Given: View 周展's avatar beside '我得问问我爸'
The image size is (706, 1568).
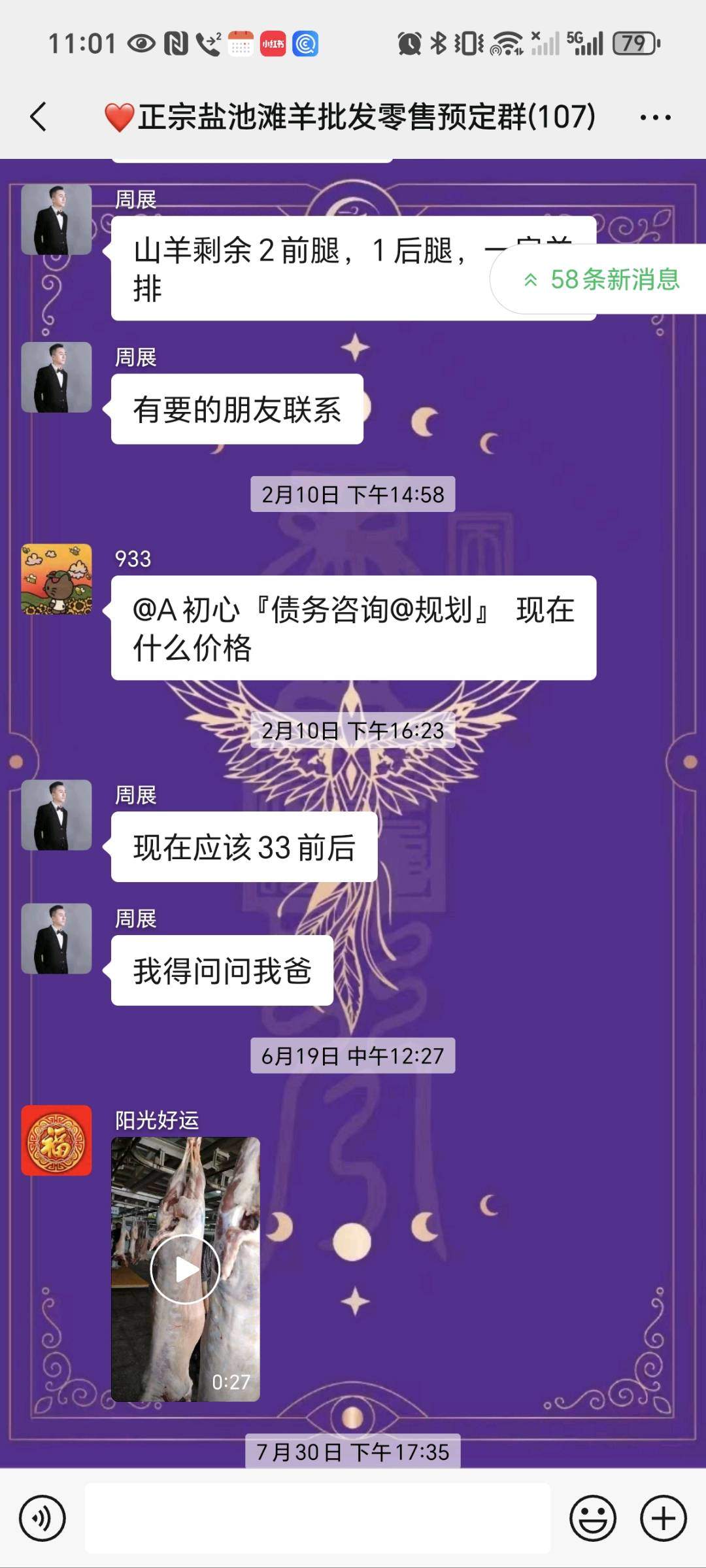Looking at the screenshot, I should pyautogui.click(x=57, y=939).
